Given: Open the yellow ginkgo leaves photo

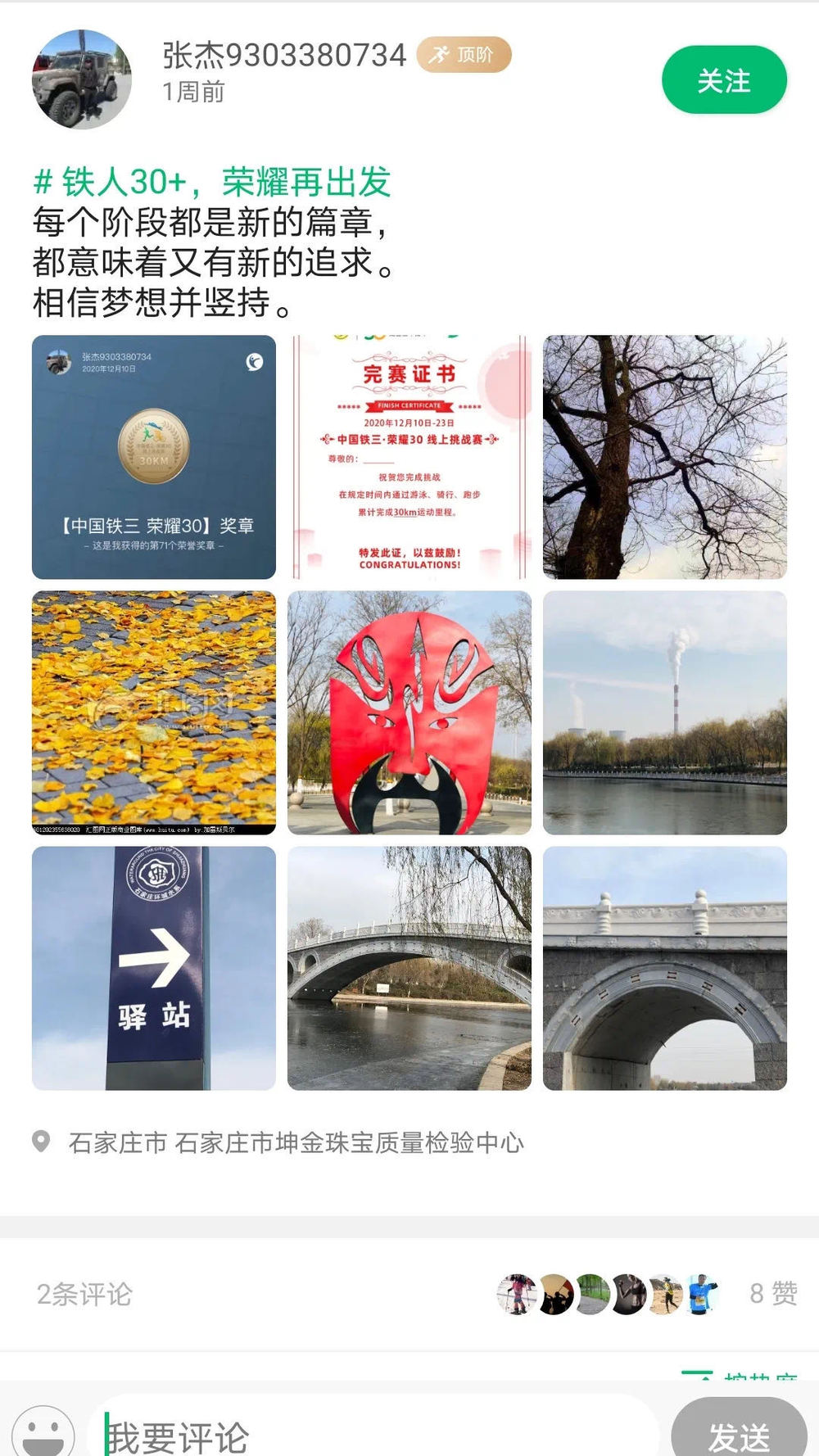Looking at the screenshot, I should pyautogui.click(x=154, y=712).
